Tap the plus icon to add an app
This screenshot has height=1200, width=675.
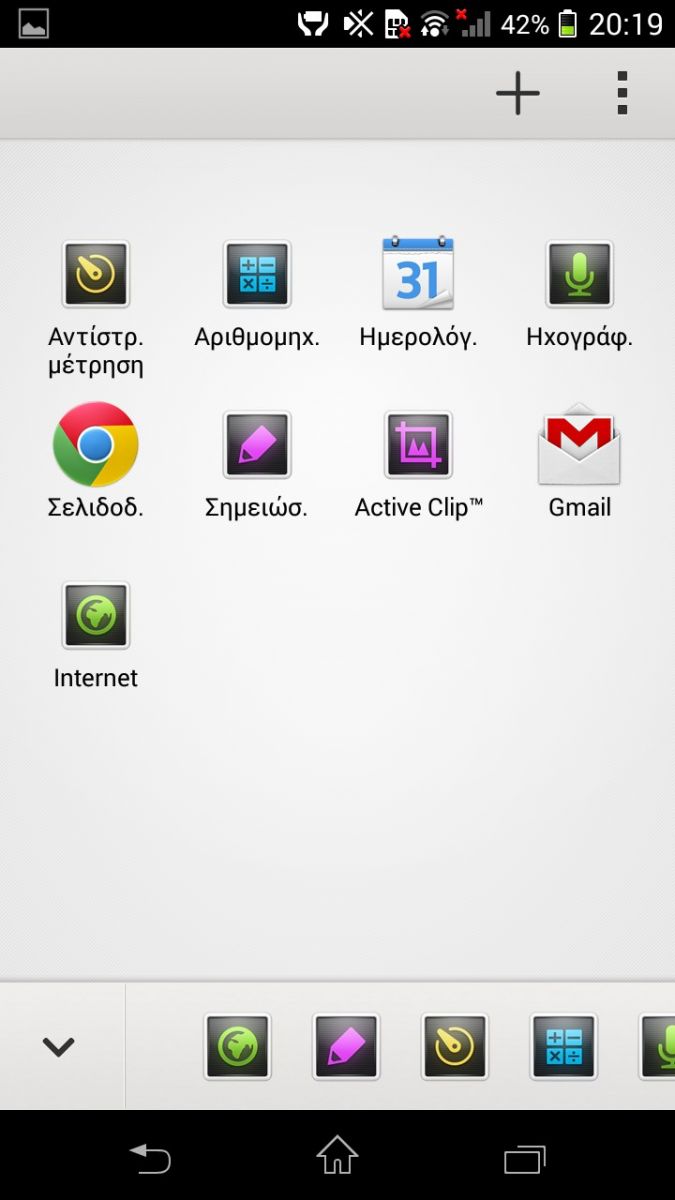click(518, 94)
